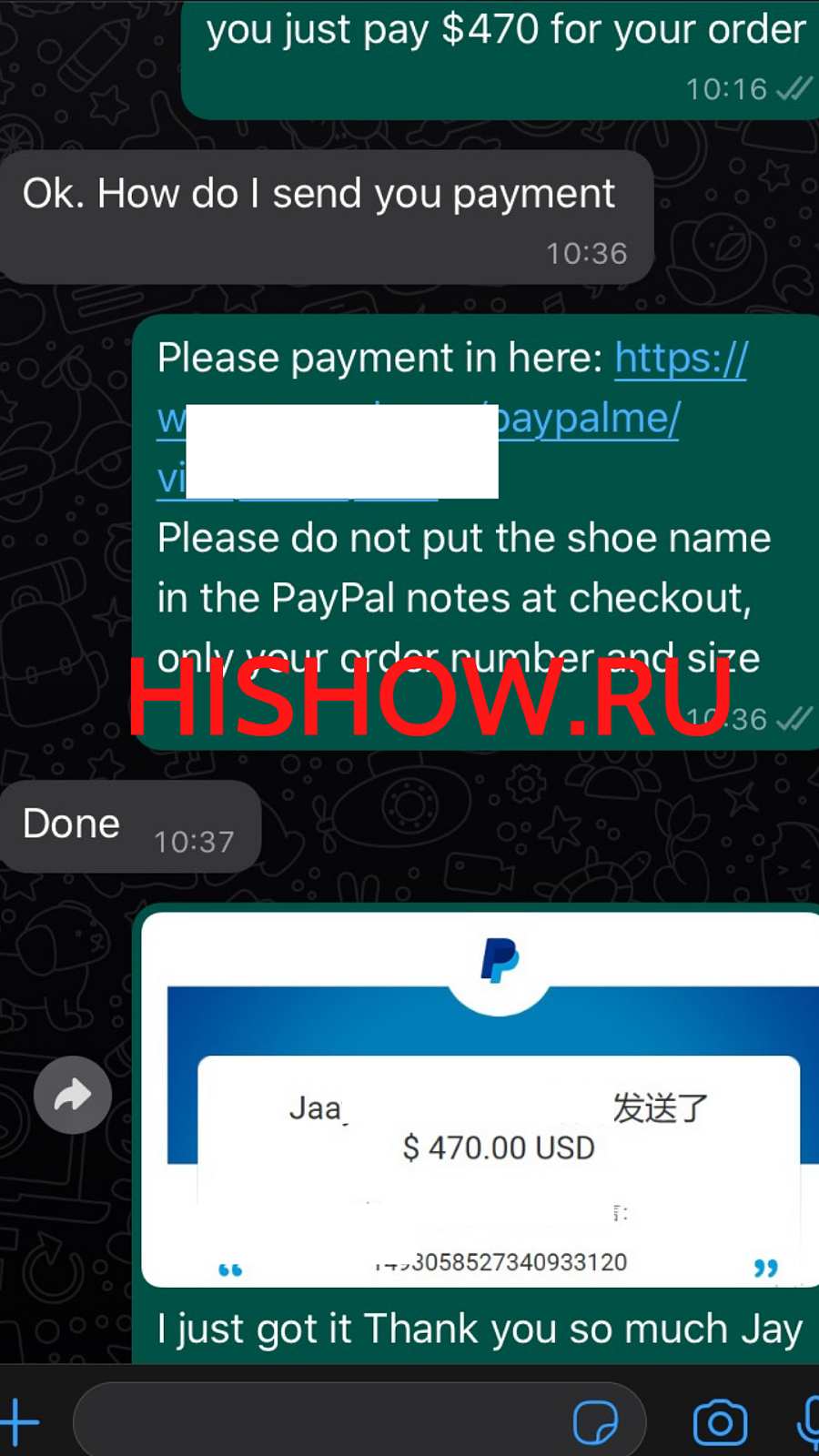Open the sticker picker
819x1456 pixels.
[596, 1421]
